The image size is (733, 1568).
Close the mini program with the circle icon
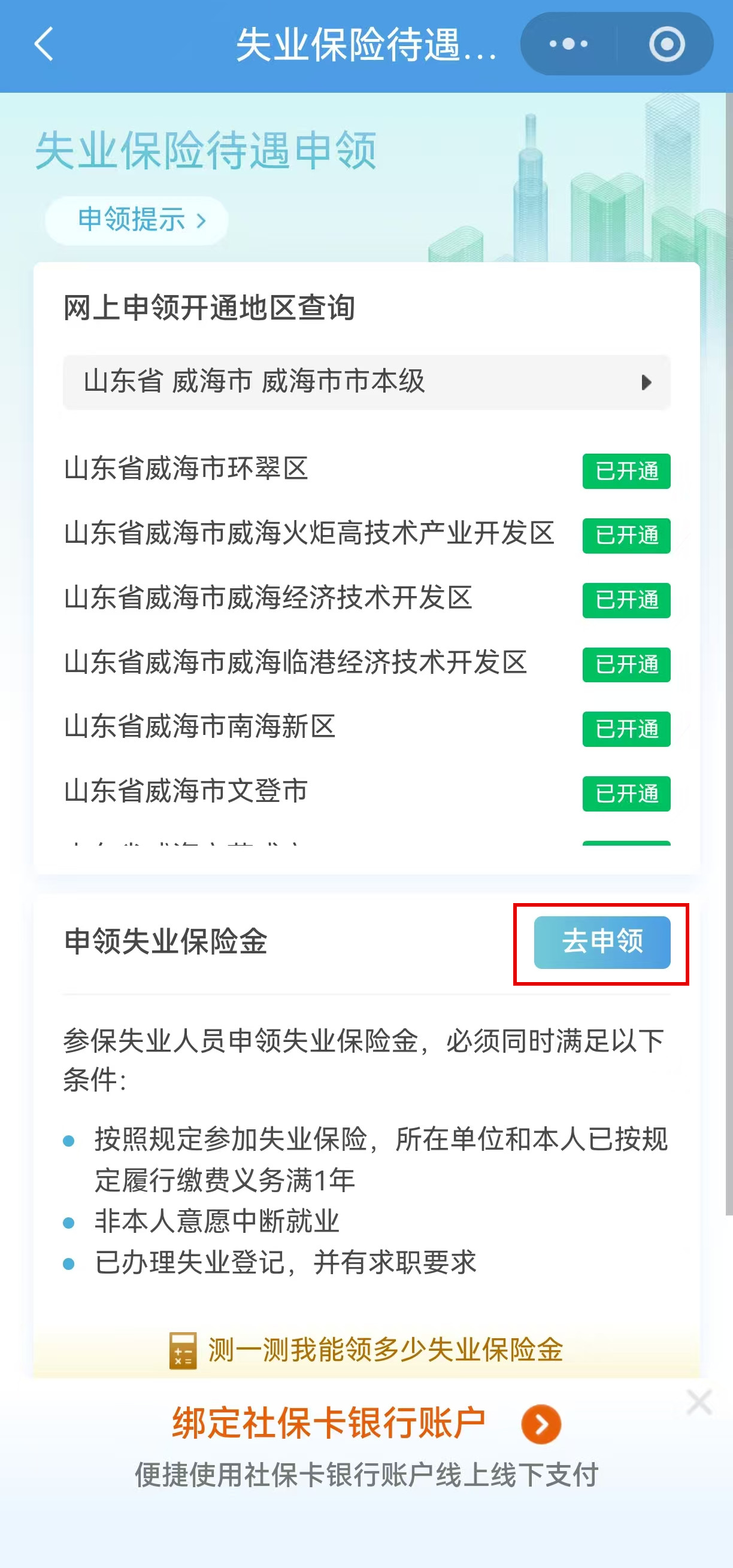(x=667, y=44)
